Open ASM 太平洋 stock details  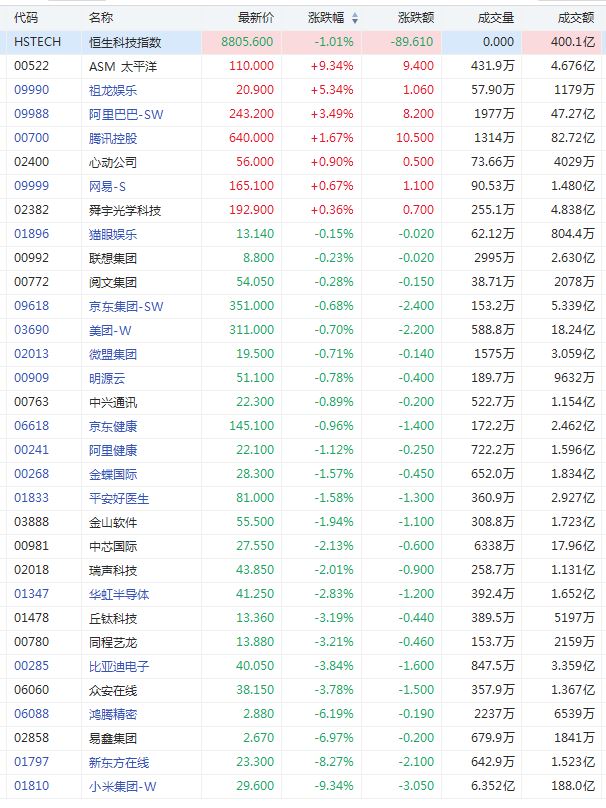coord(124,66)
